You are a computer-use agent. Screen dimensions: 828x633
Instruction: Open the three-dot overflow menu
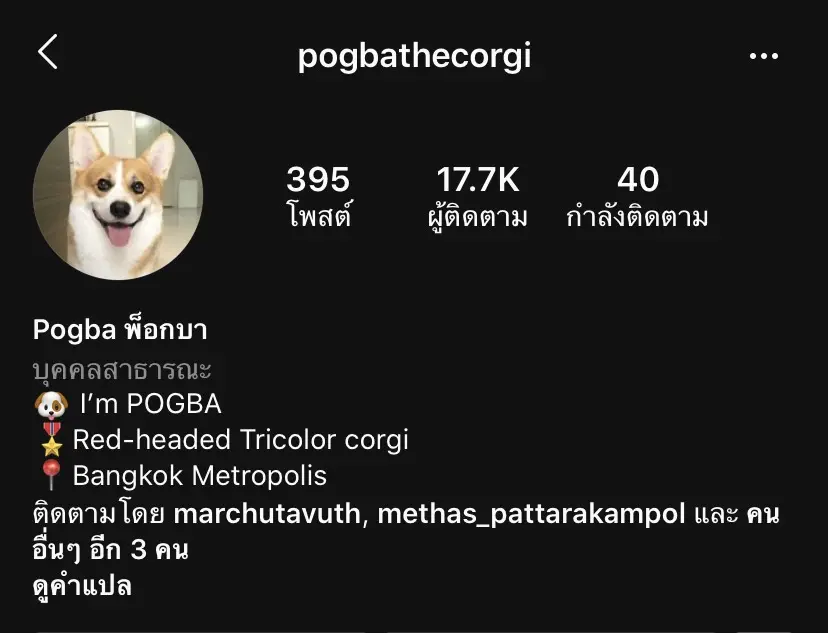pyautogui.click(x=763, y=56)
